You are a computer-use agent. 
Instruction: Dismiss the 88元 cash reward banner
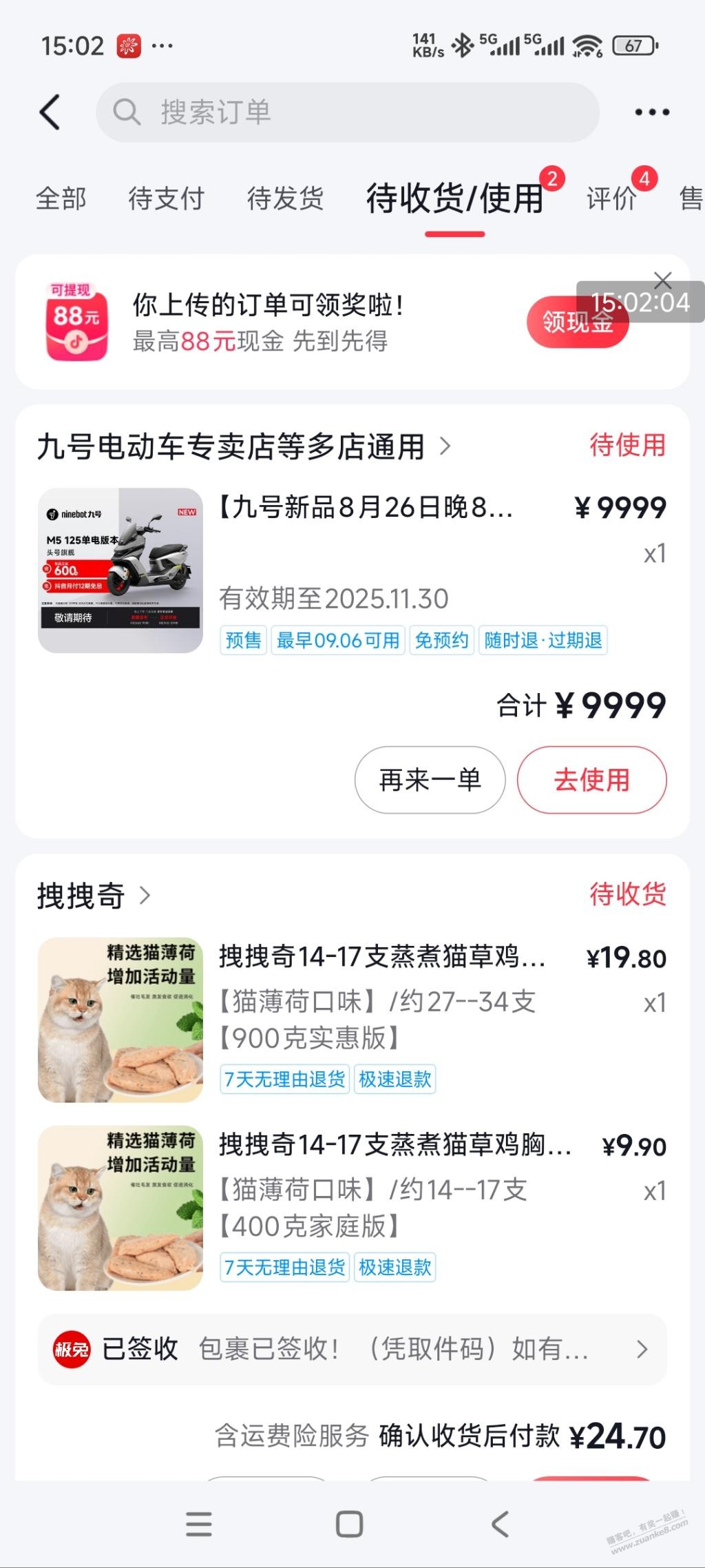coord(662,280)
